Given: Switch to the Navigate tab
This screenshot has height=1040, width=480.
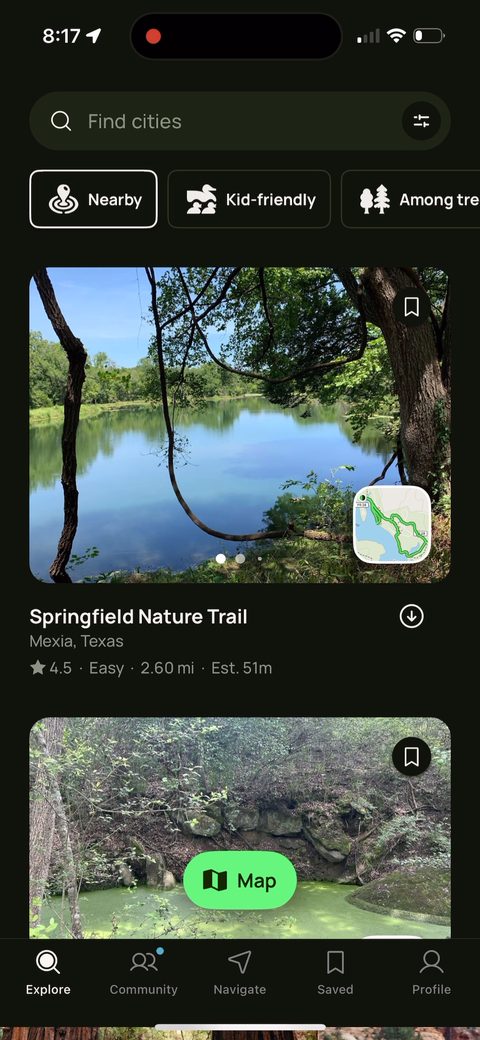Looking at the screenshot, I should 239,972.
